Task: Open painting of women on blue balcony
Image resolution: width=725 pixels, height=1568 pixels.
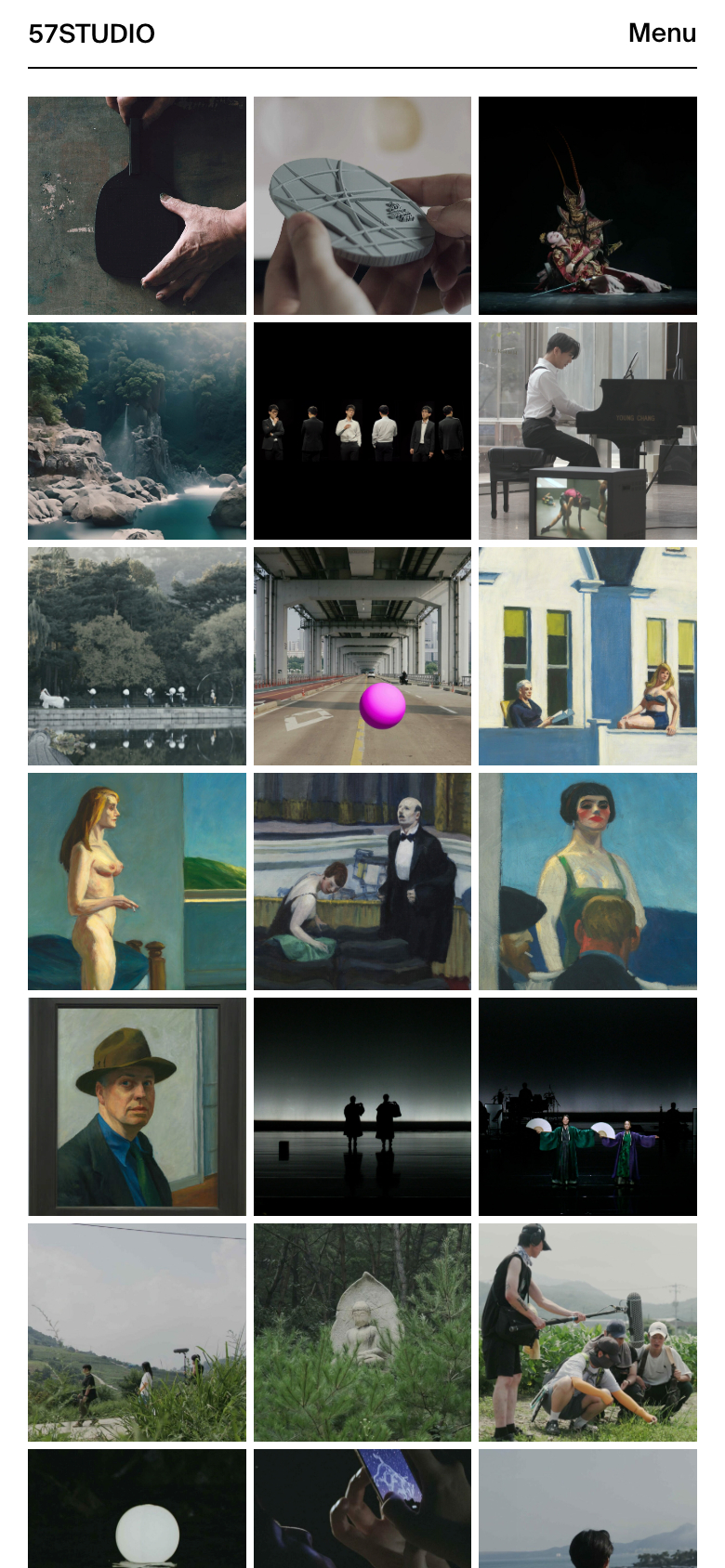Action: (x=587, y=656)
